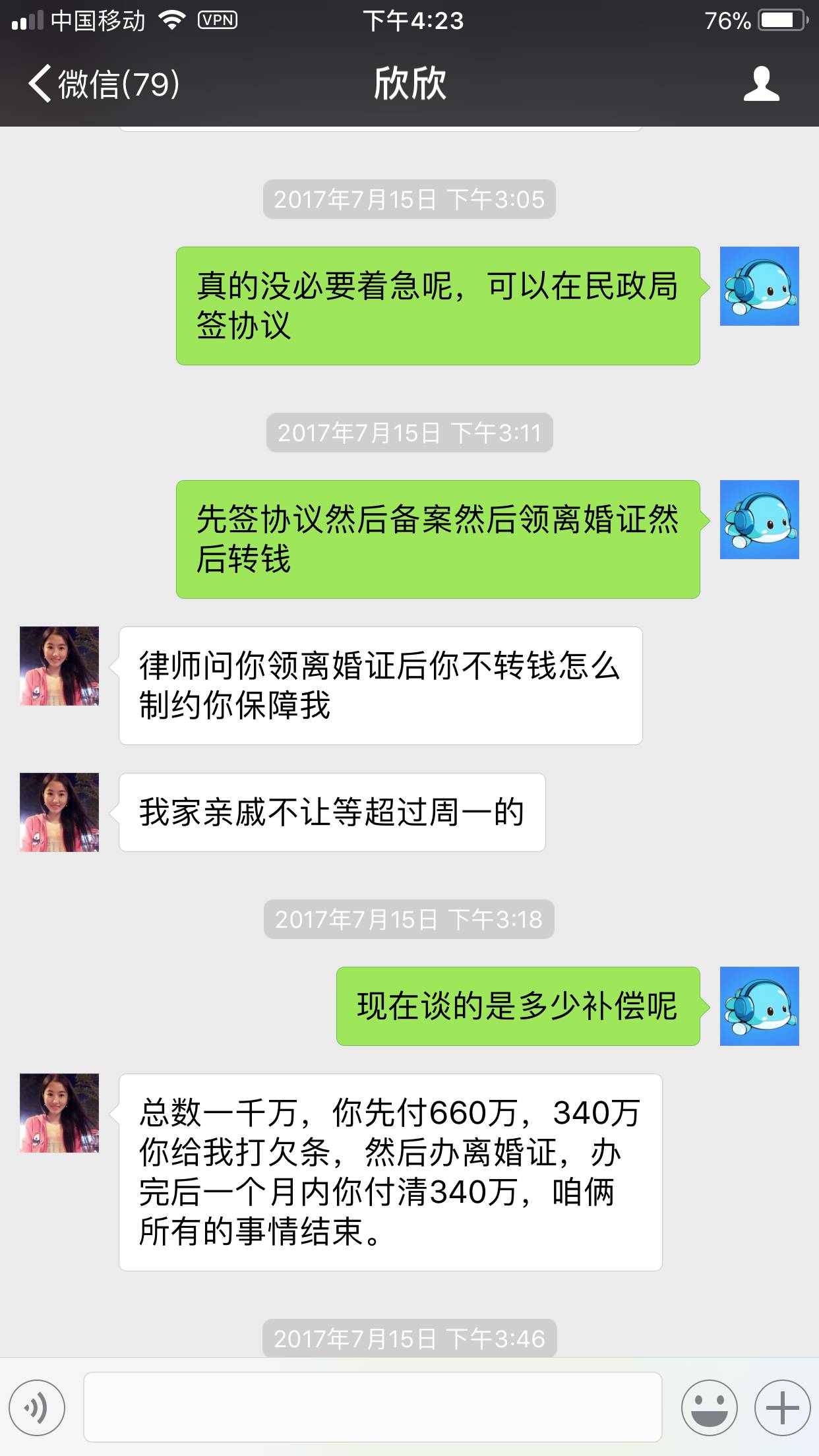Tap own avatar beside 现在谈的是多少补偿呢

(x=759, y=1006)
